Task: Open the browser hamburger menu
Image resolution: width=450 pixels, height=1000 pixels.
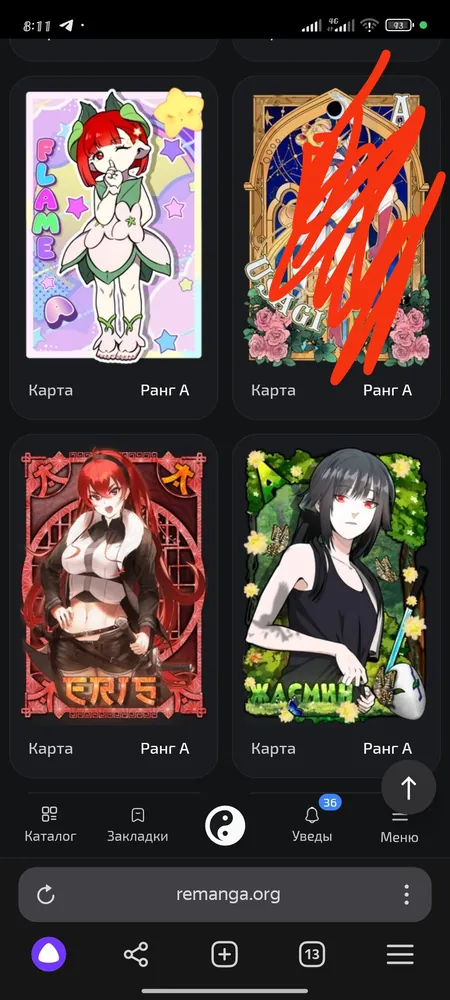Action: 400,955
